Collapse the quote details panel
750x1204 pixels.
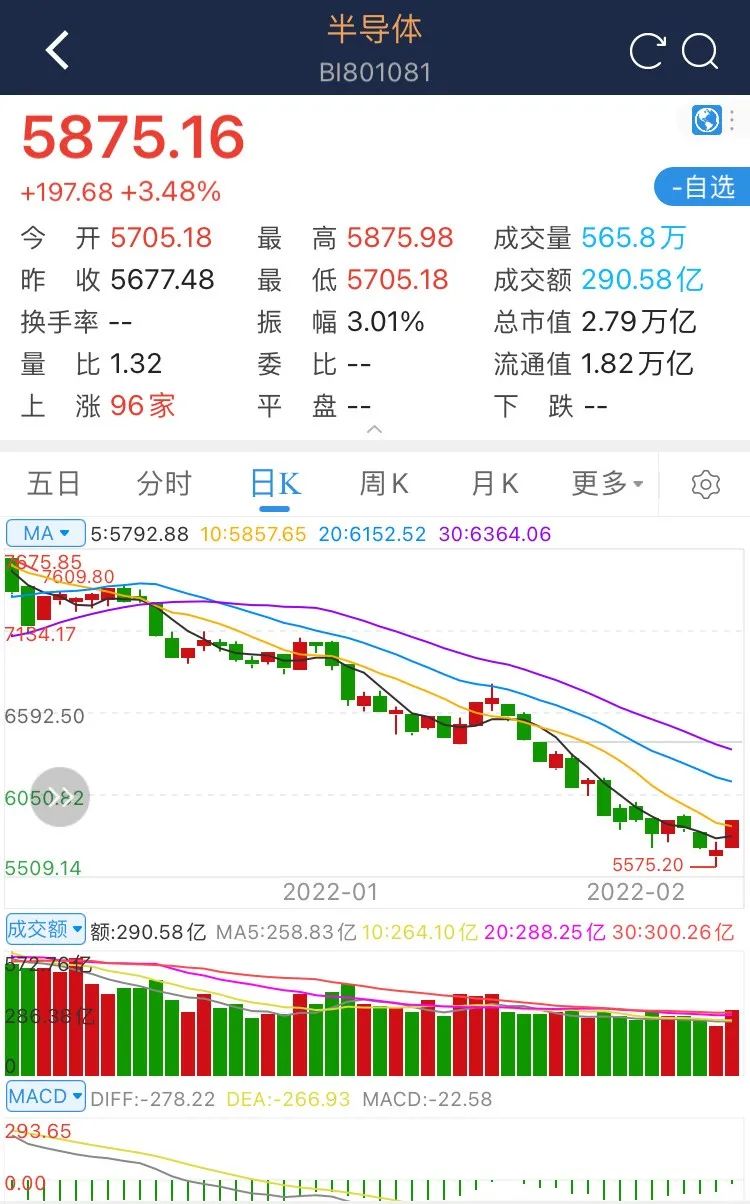pyautogui.click(x=374, y=430)
